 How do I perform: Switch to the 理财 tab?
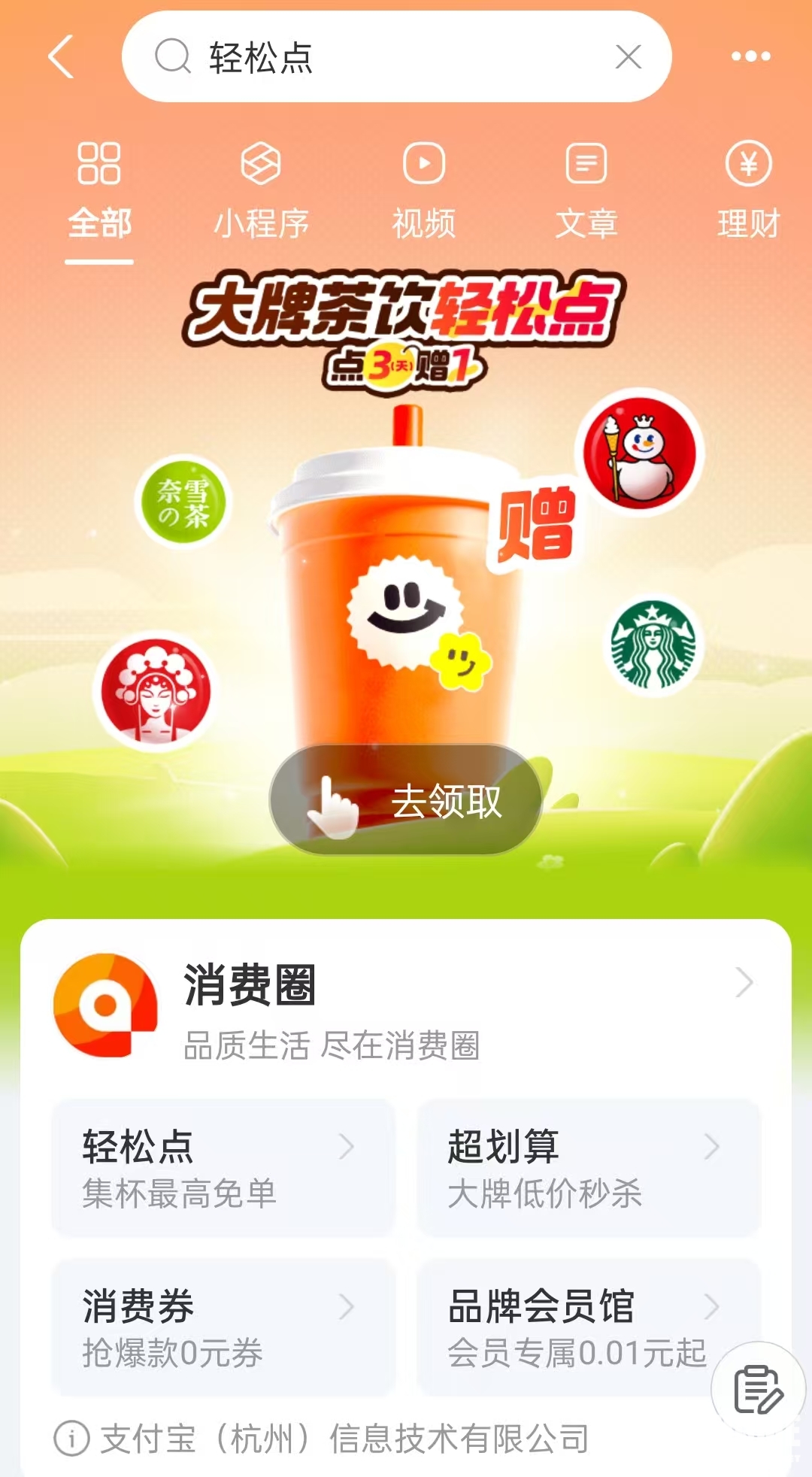click(x=748, y=192)
